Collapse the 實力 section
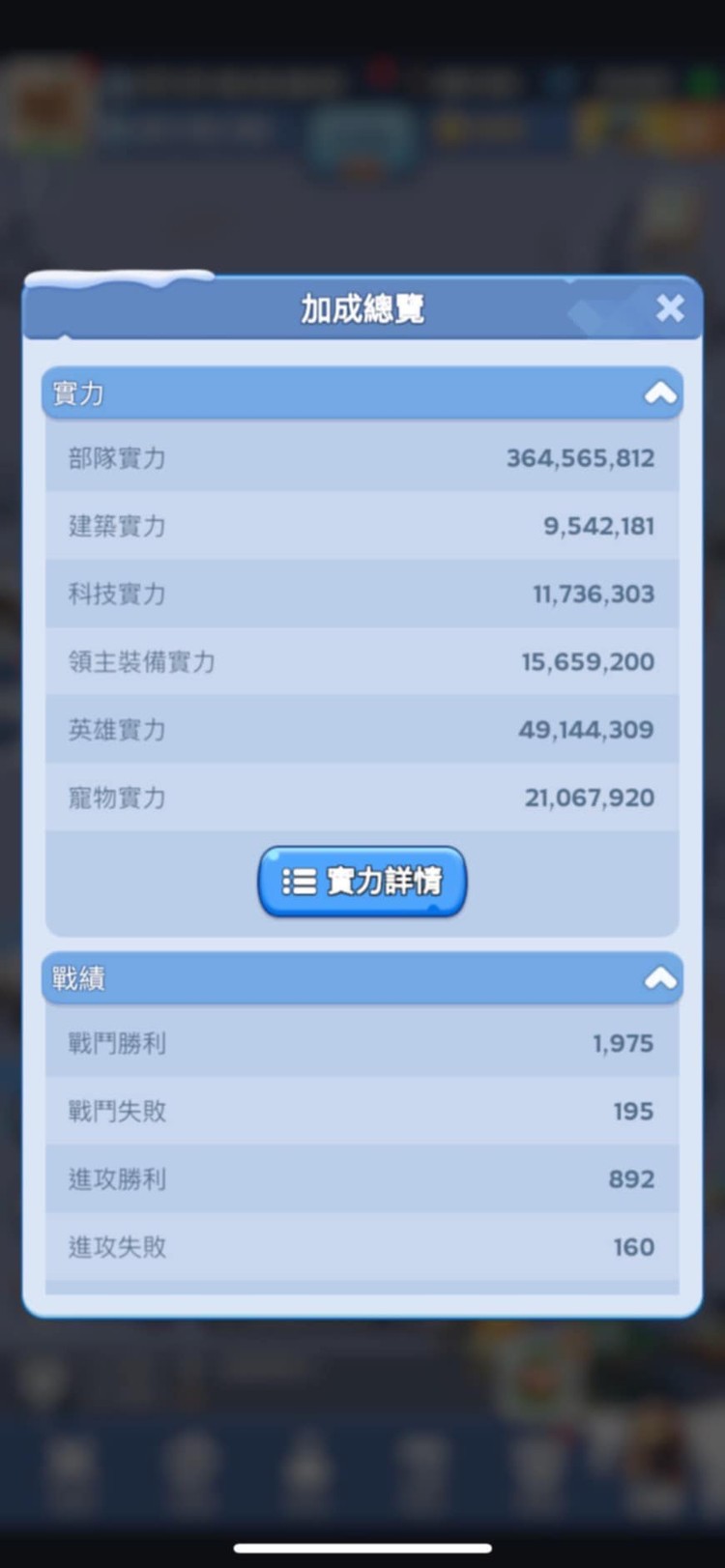This screenshot has width=725, height=1568. point(660,393)
